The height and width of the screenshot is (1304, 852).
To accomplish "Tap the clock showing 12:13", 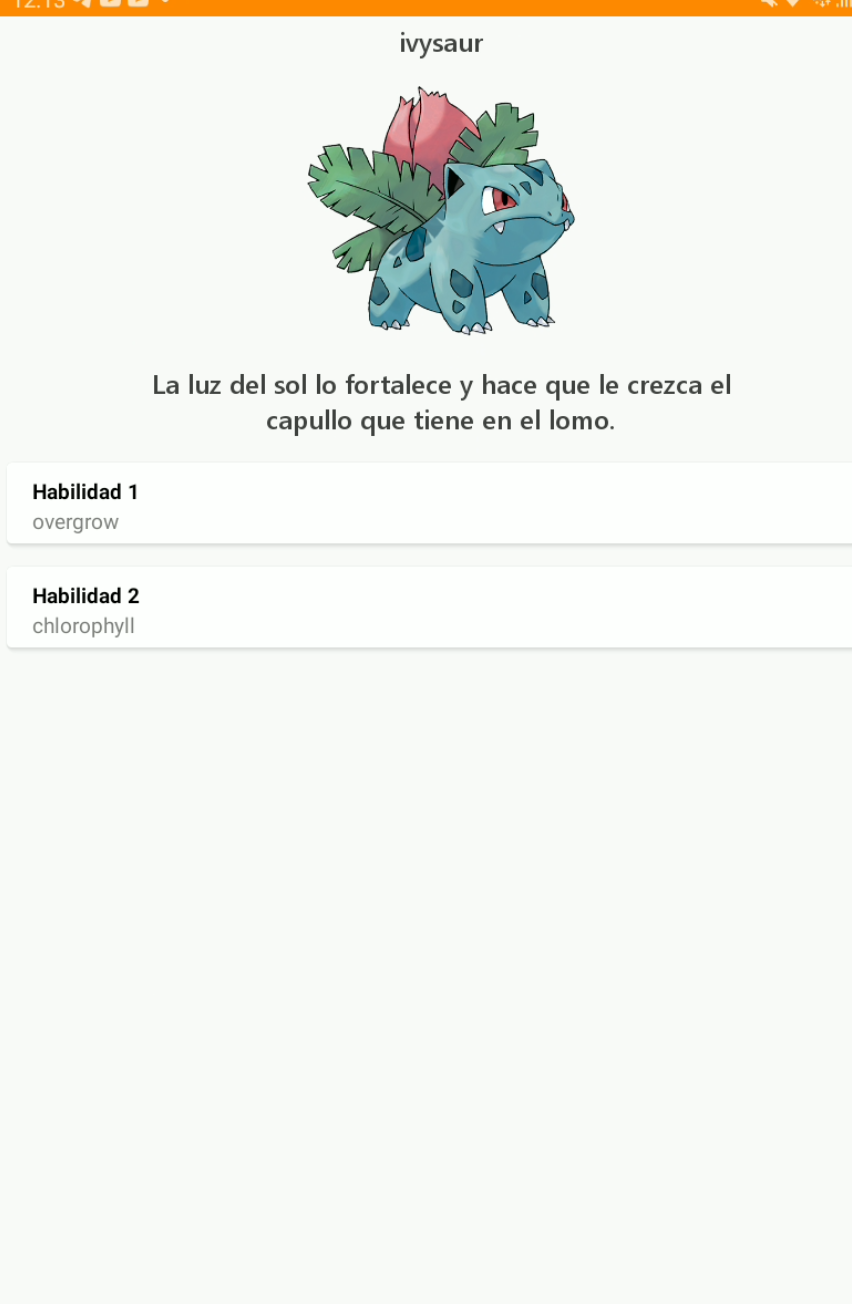I will [38, 6].
